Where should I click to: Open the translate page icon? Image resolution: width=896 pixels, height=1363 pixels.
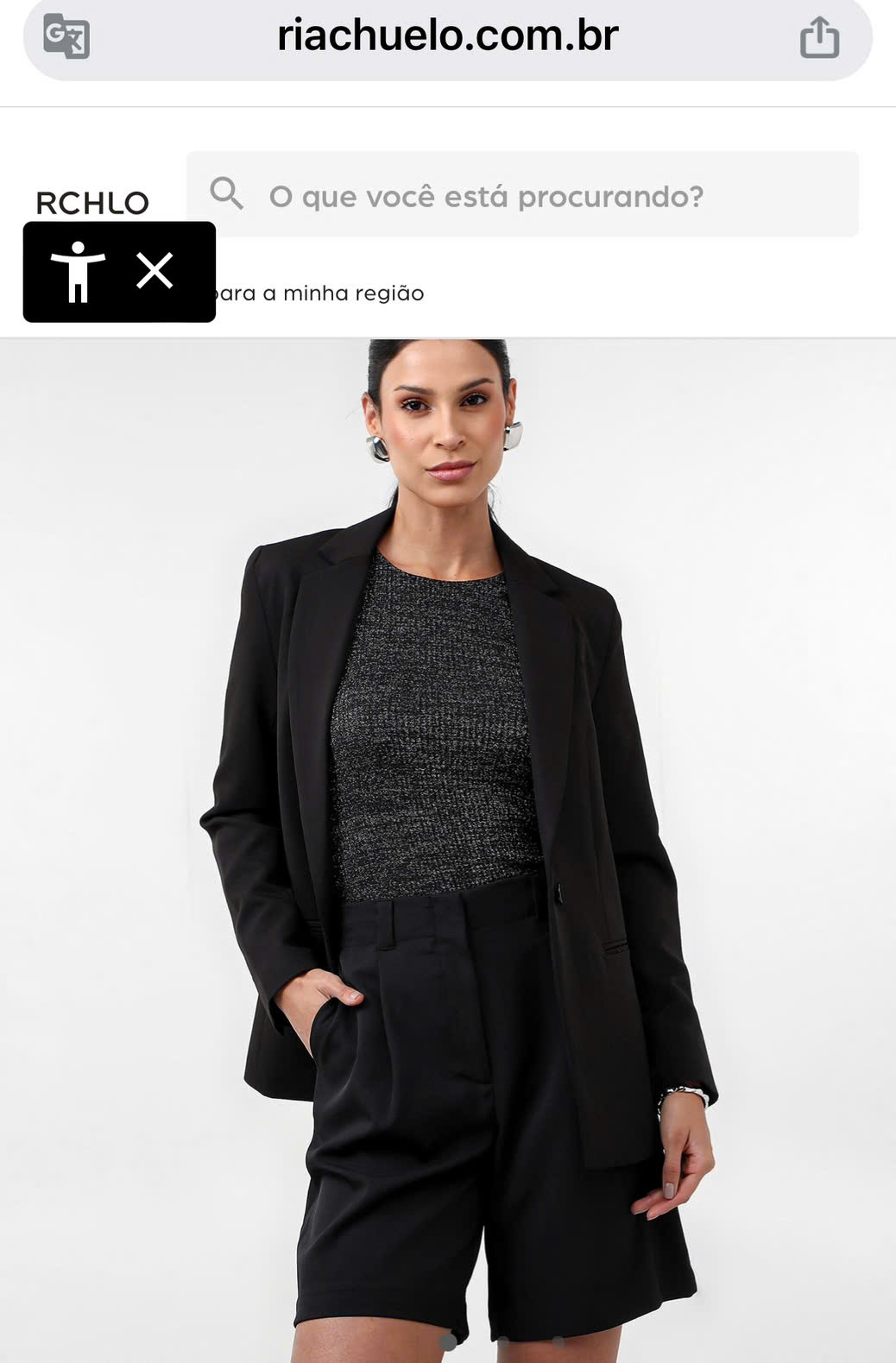pos(66,36)
